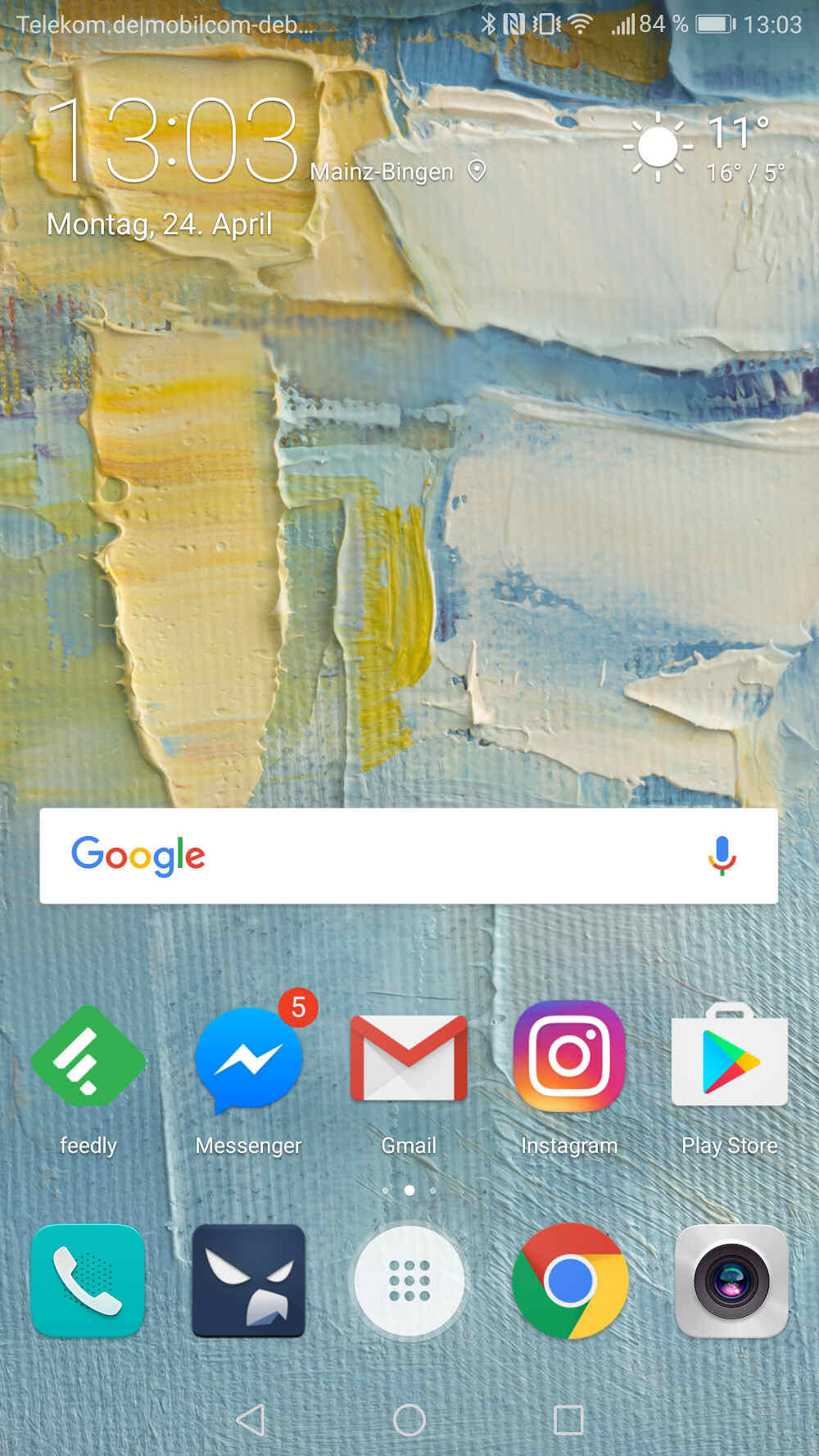Open the feedly app
The width and height of the screenshot is (819, 1456).
(x=88, y=1056)
